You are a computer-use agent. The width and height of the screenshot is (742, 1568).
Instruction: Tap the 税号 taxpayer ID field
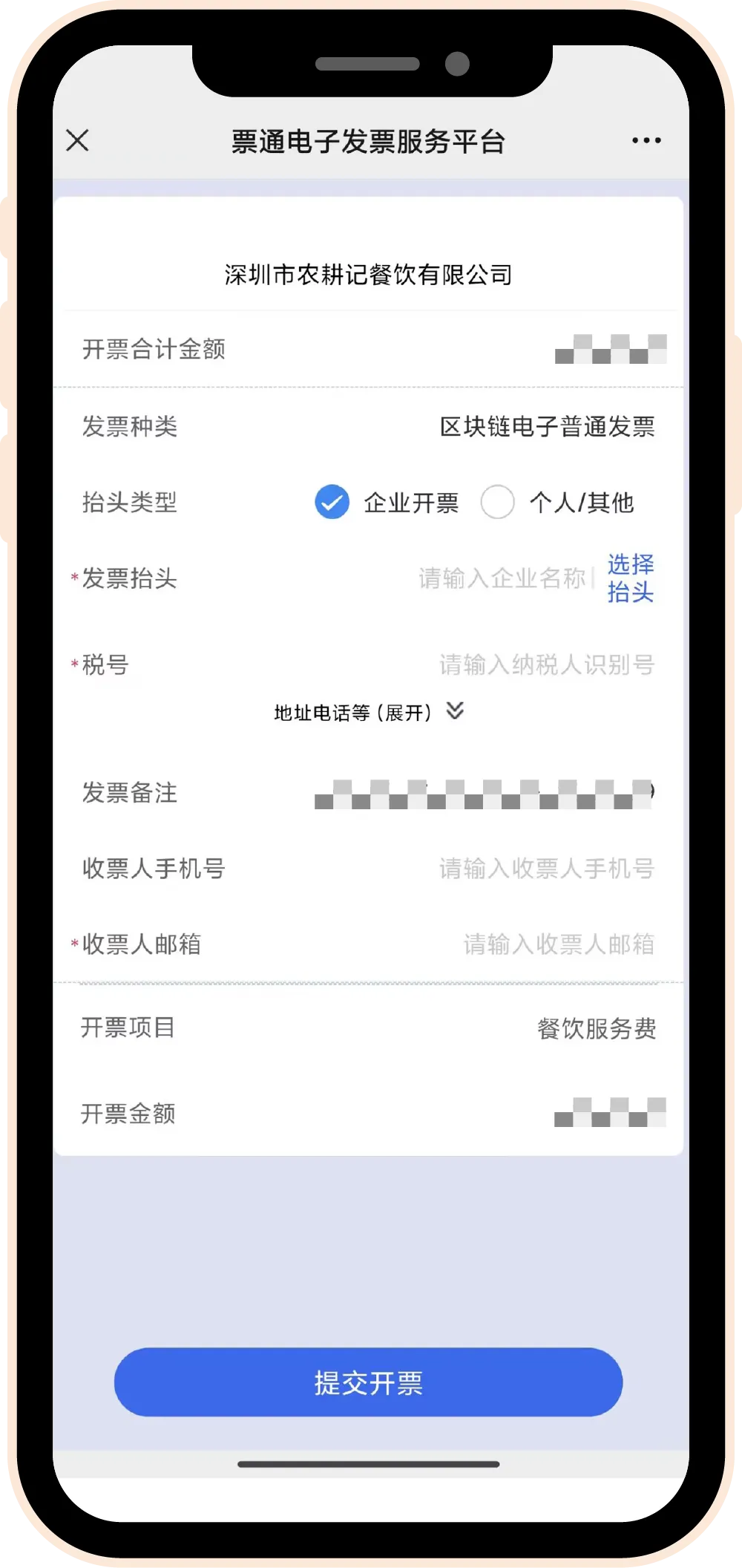click(546, 664)
